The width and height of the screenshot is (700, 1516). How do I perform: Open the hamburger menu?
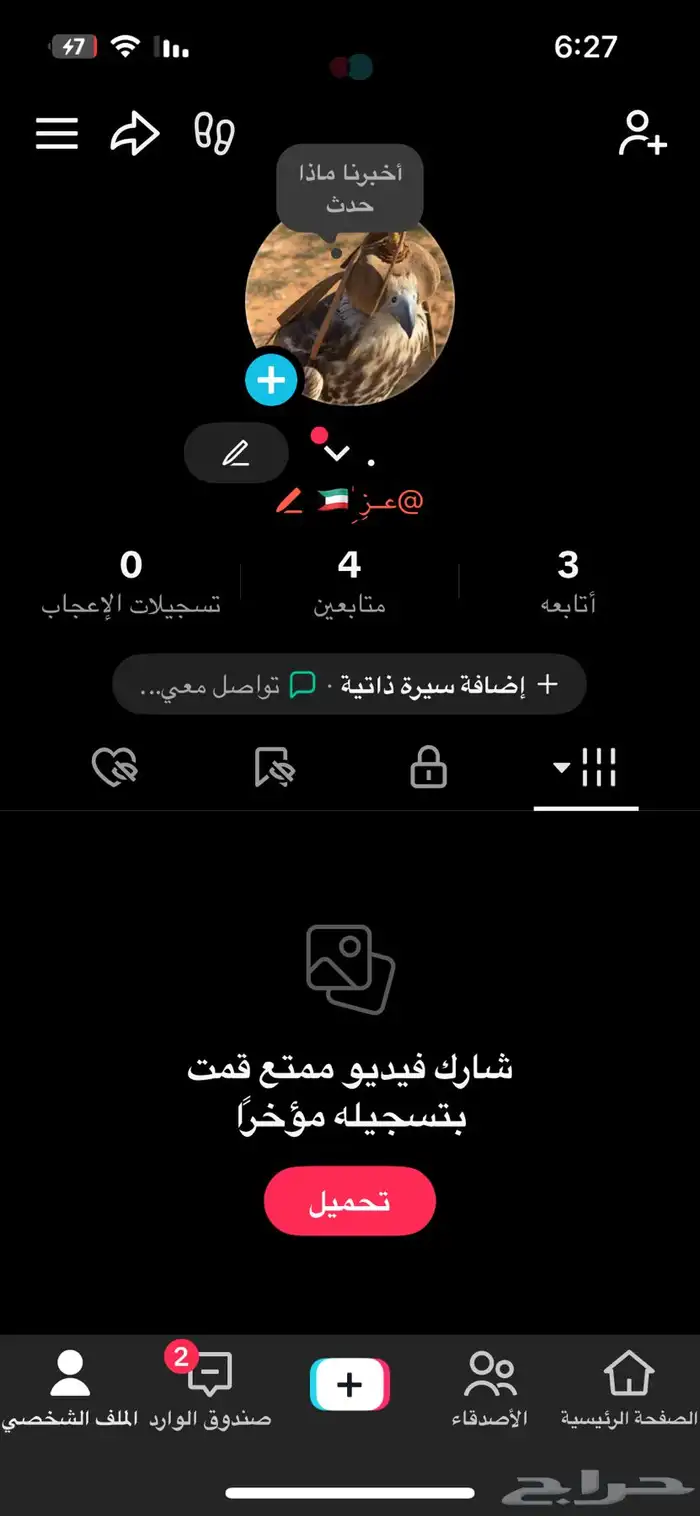[x=57, y=133]
